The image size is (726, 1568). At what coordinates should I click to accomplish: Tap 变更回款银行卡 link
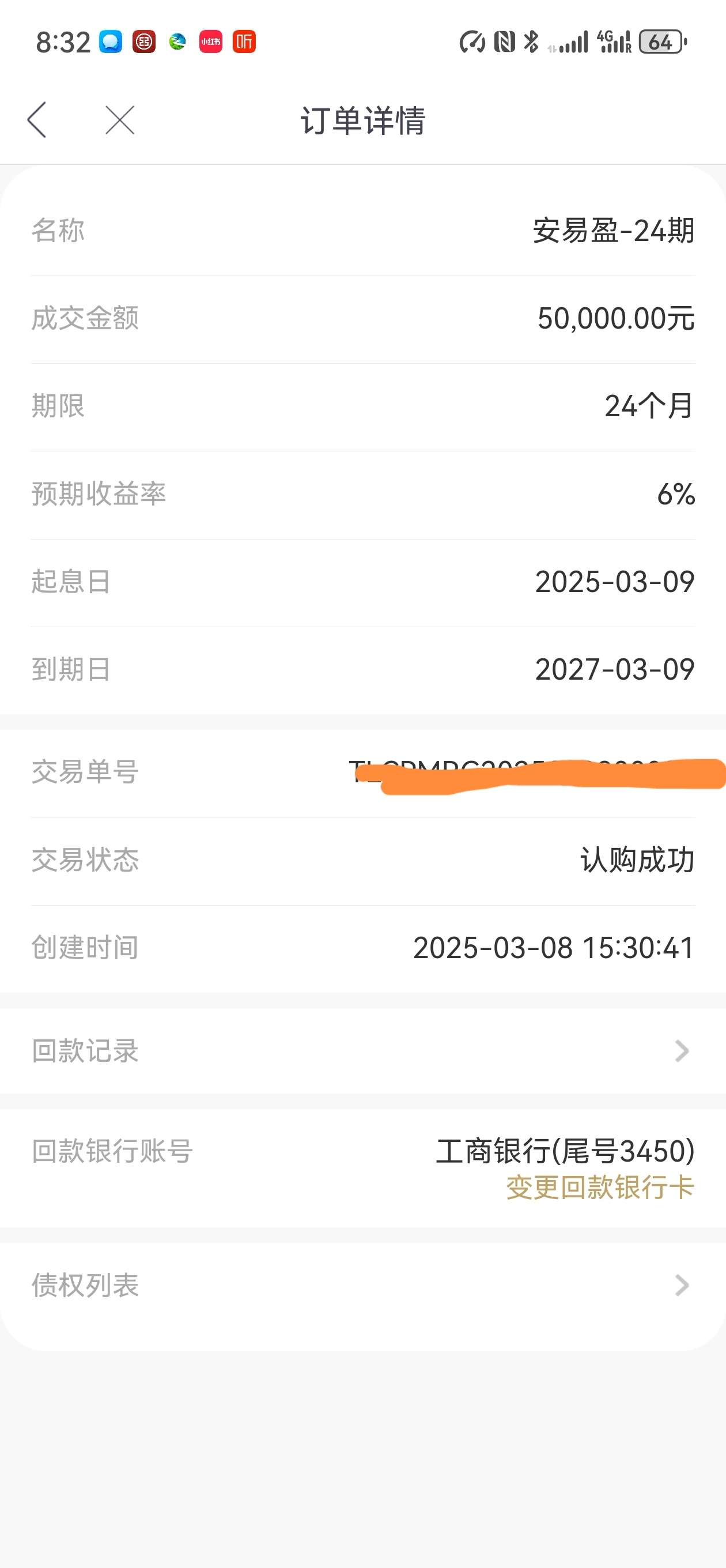[x=600, y=1188]
